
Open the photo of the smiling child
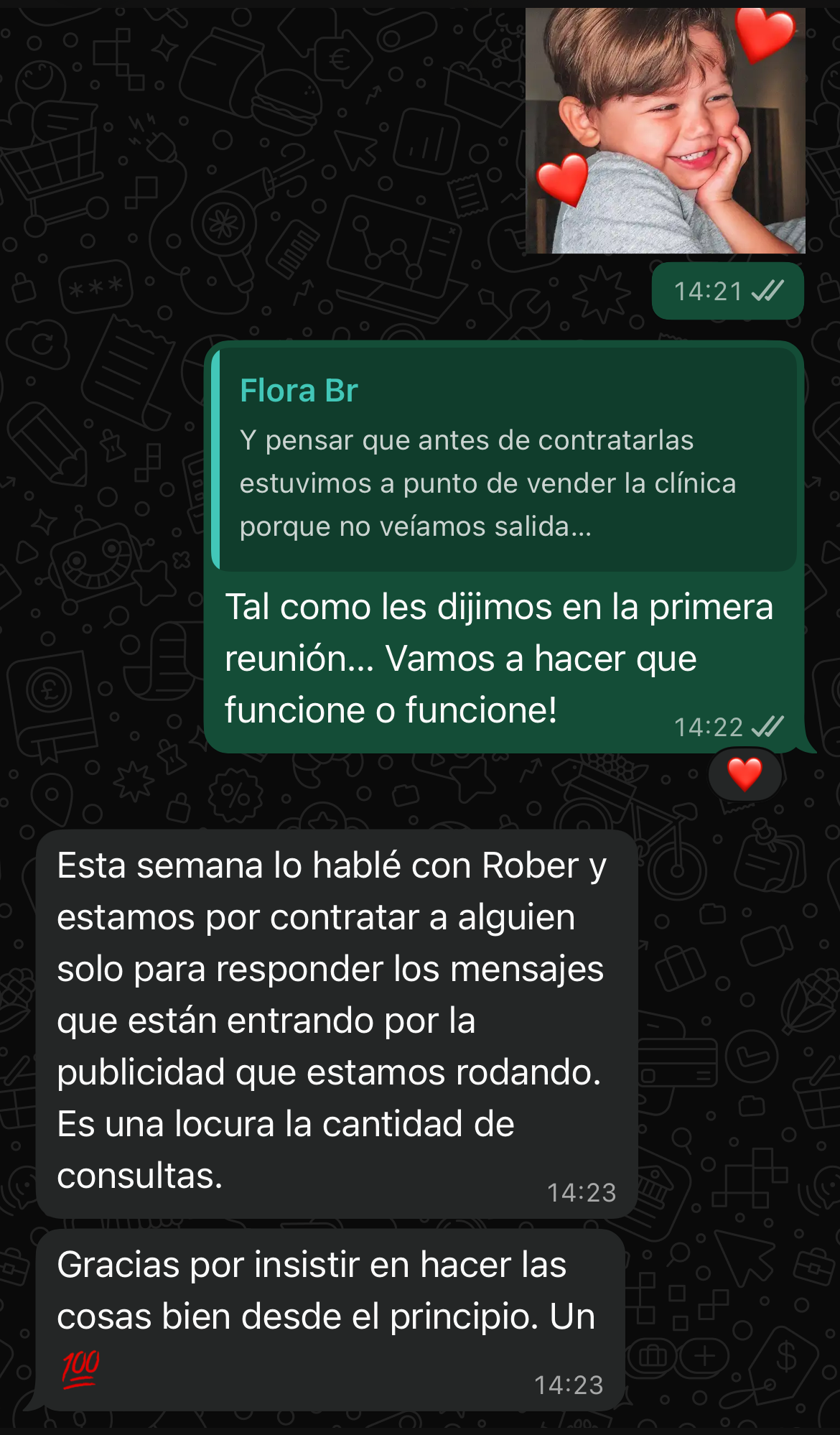point(665,131)
